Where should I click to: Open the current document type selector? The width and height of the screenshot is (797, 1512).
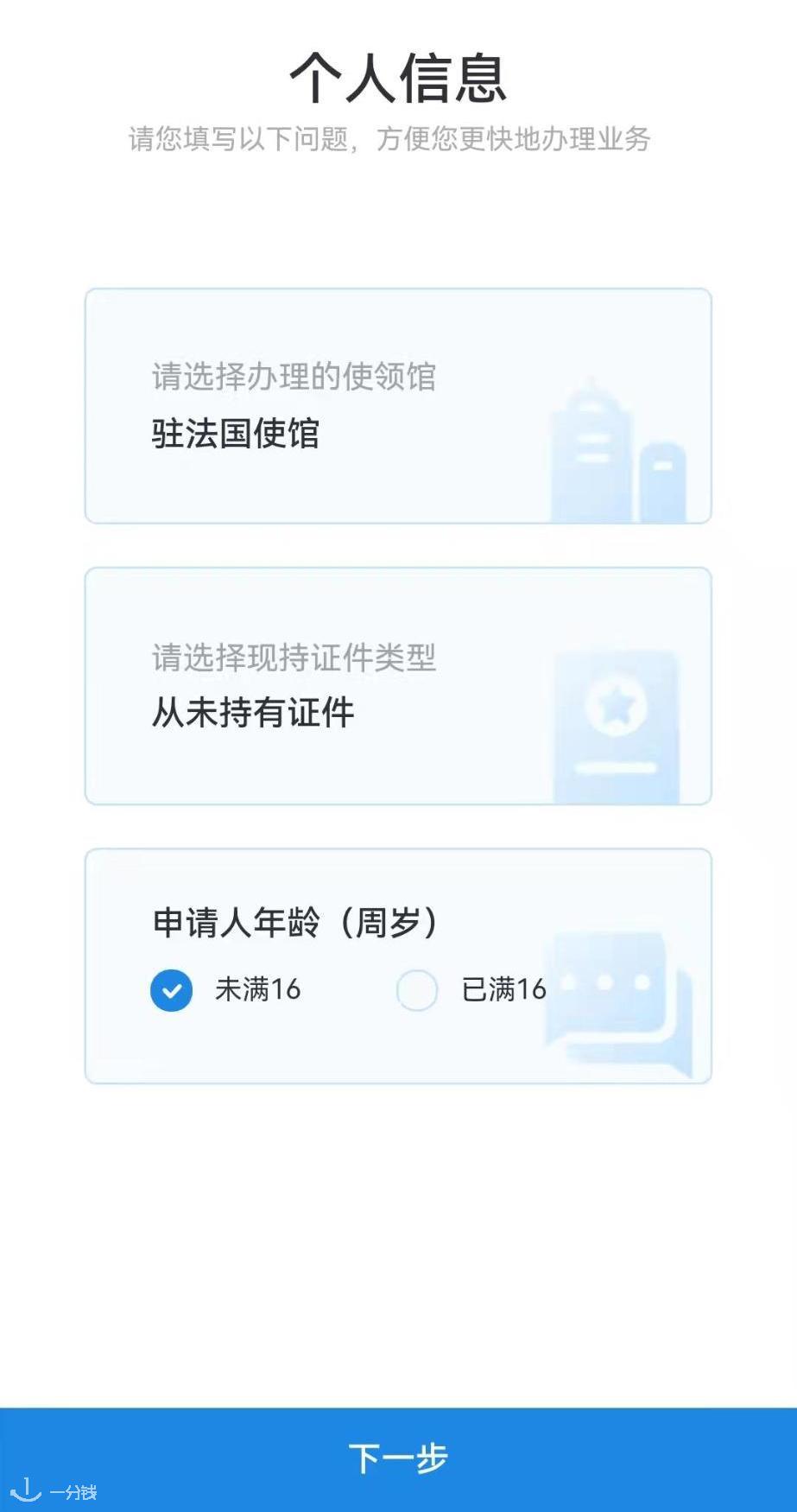398,686
